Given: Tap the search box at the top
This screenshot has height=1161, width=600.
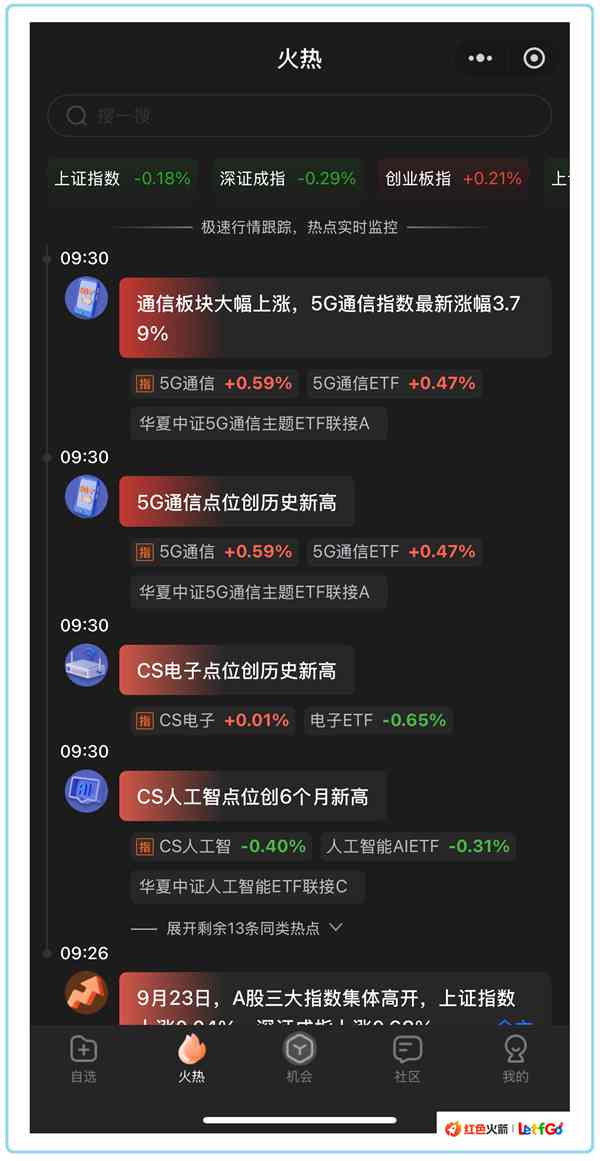Looking at the screenshot, I should pyautogui.click(x=299, y=116).
